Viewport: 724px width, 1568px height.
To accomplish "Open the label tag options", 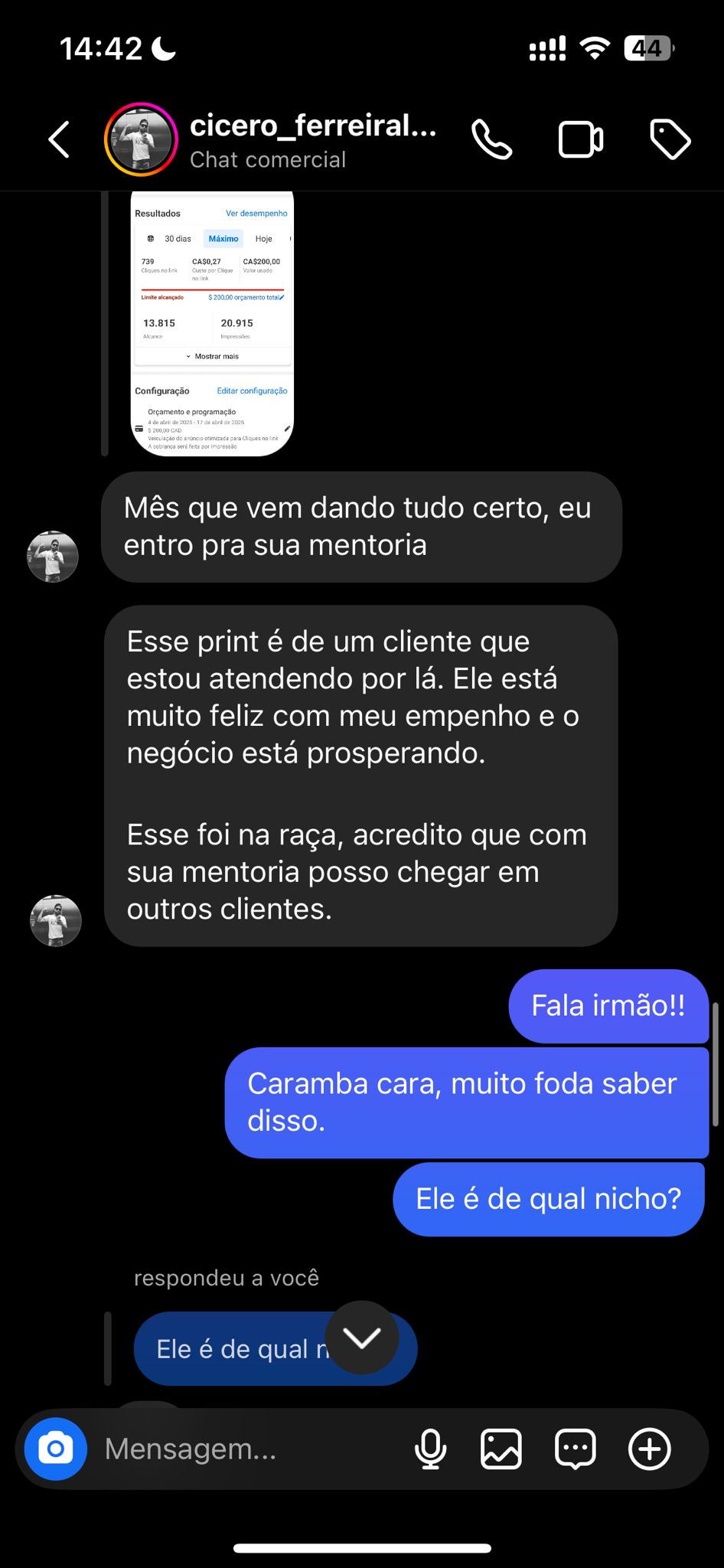I will click(670, 139).
